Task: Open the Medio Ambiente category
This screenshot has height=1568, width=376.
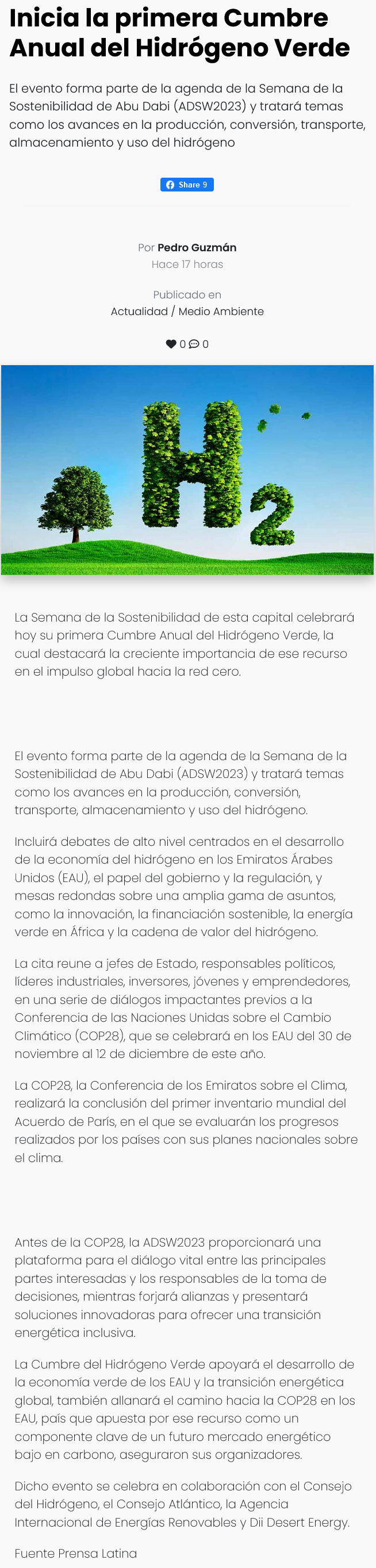Action: (221, 311)
